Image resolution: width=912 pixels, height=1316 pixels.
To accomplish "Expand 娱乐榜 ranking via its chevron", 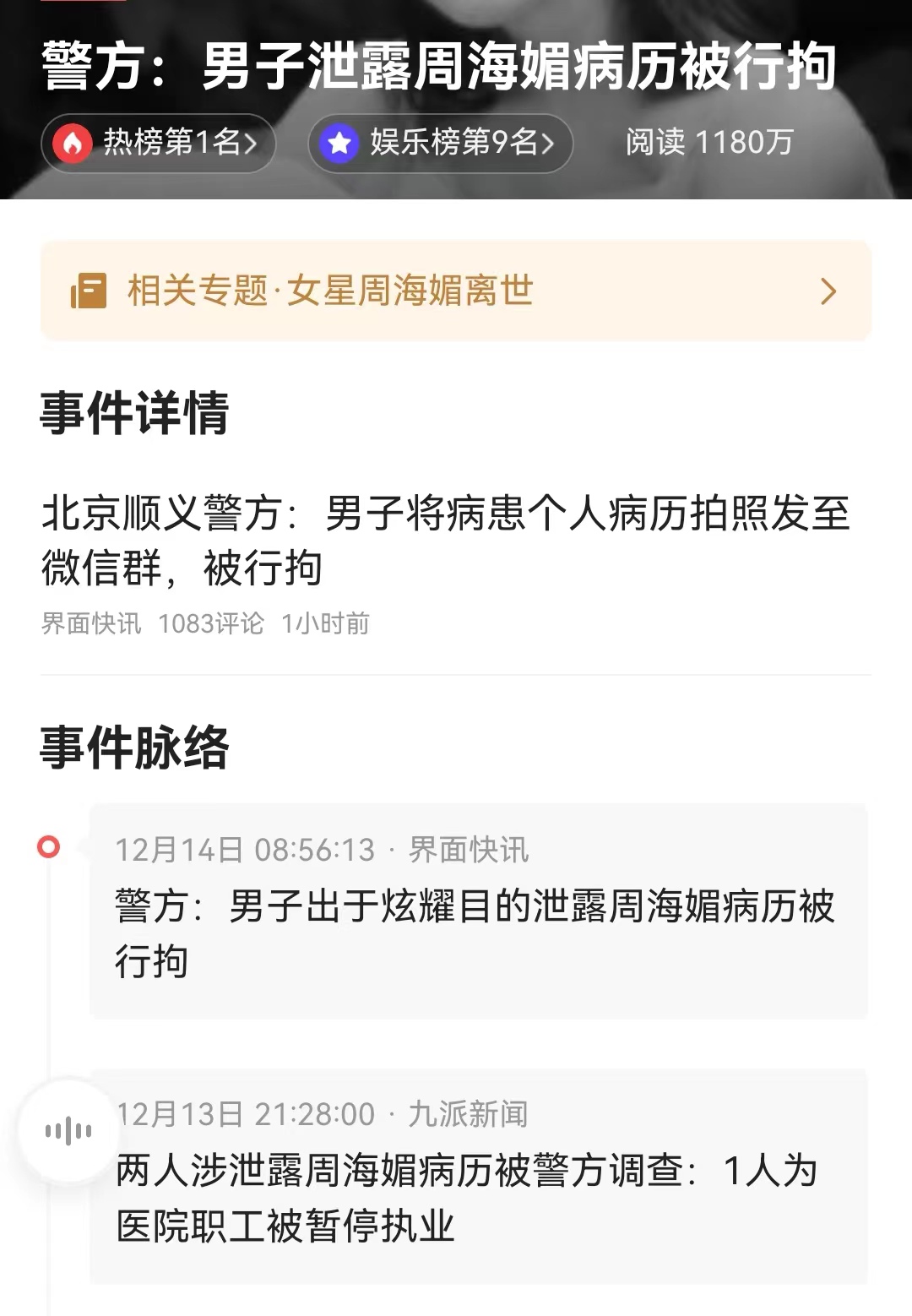I will coord(551,144).
